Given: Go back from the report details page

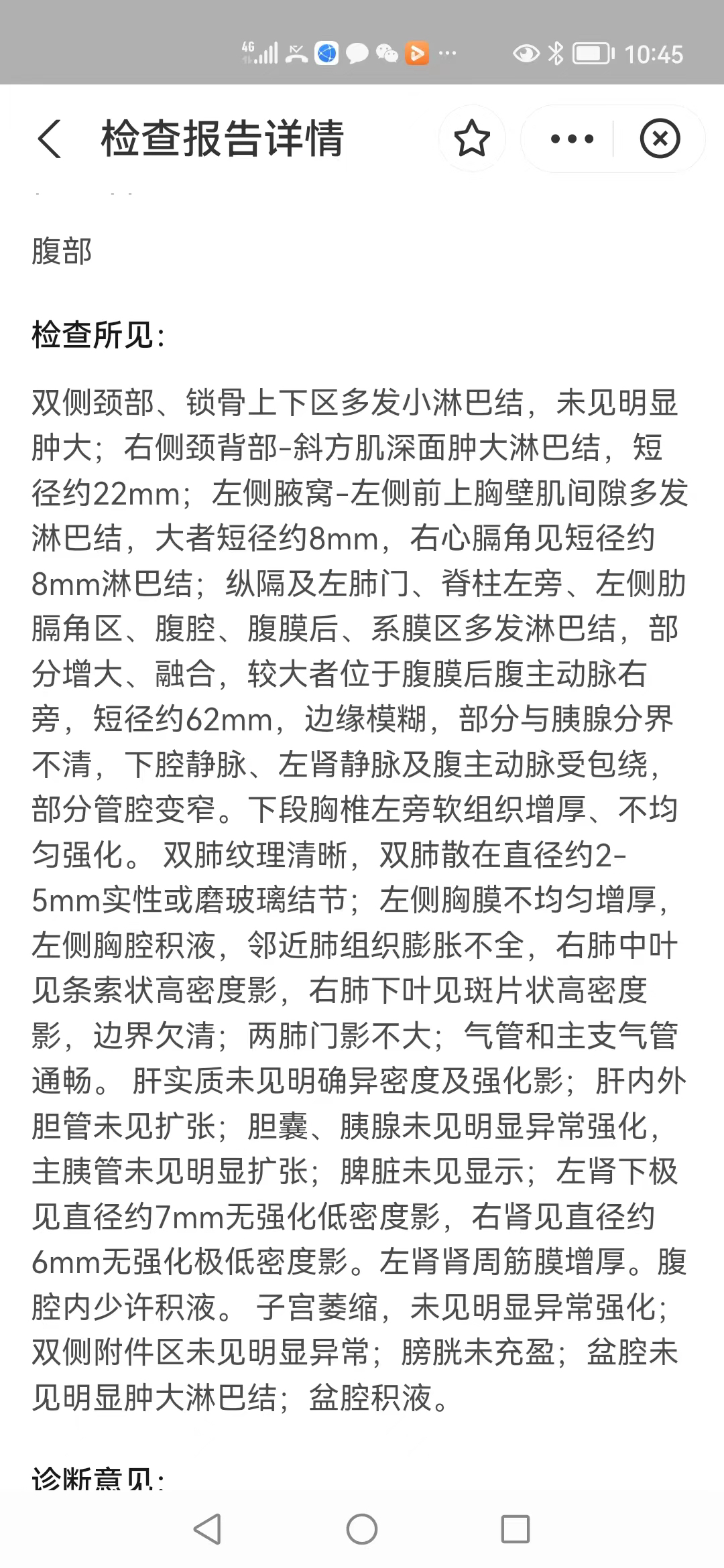Looking at the screenshot, I should click(50, 139).
